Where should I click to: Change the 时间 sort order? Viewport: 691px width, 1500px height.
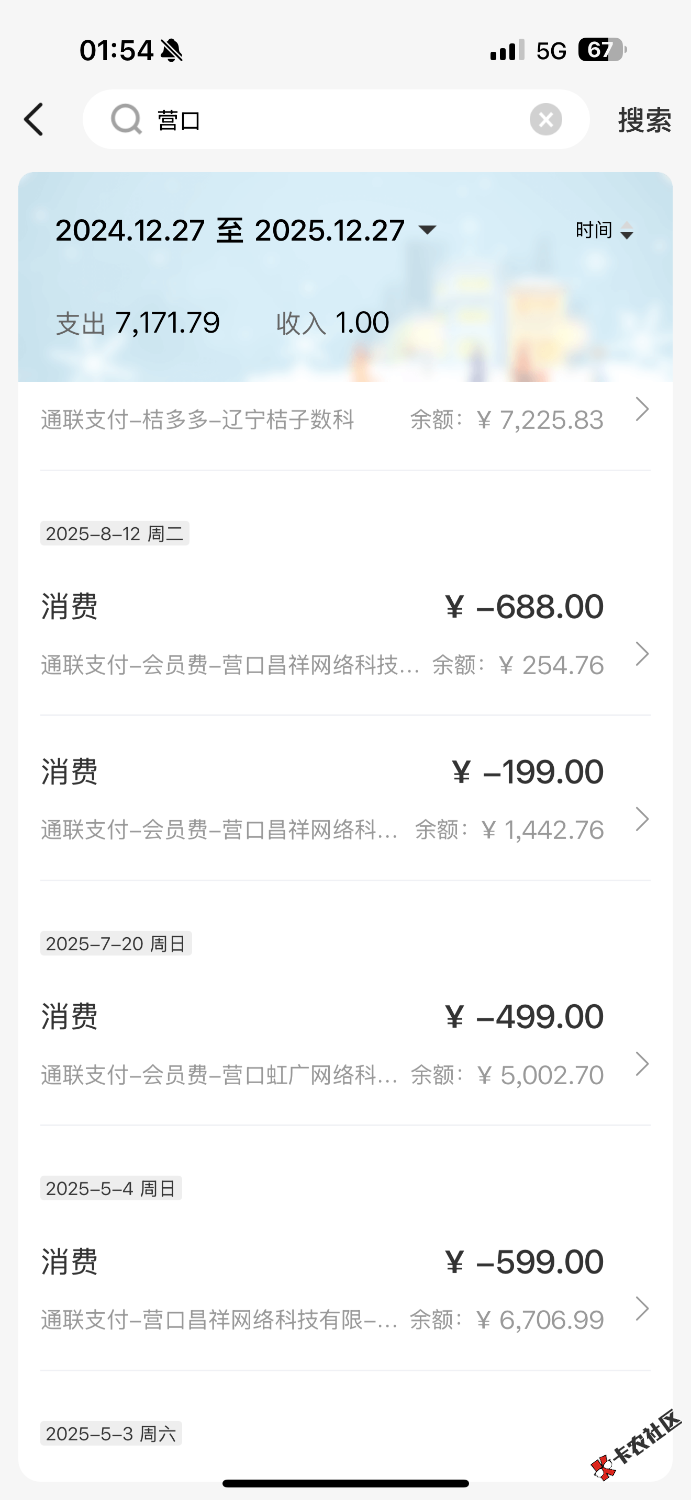604,231
